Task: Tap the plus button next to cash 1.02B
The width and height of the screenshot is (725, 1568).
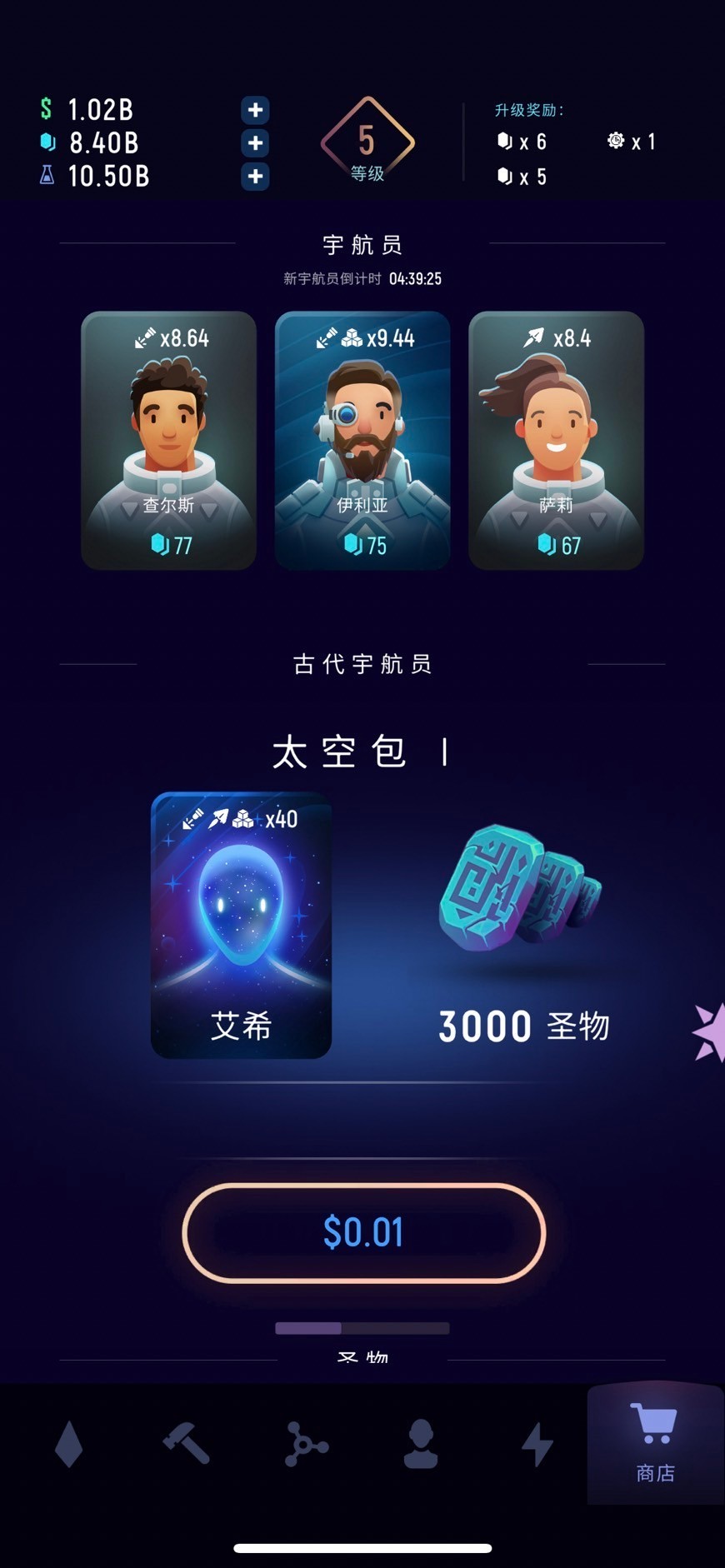Action: pyautogui.click(x=255, y=110)
